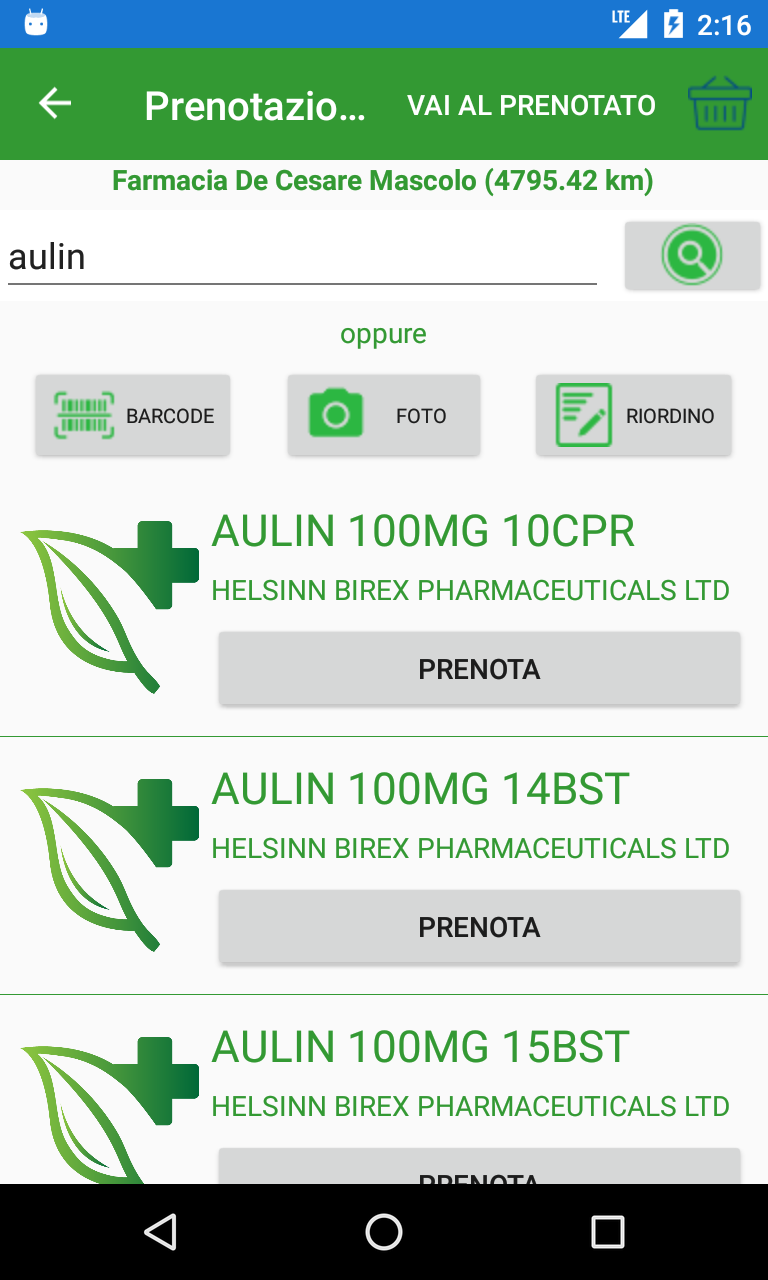Focus the search field containing aulin

pos(301,258)
